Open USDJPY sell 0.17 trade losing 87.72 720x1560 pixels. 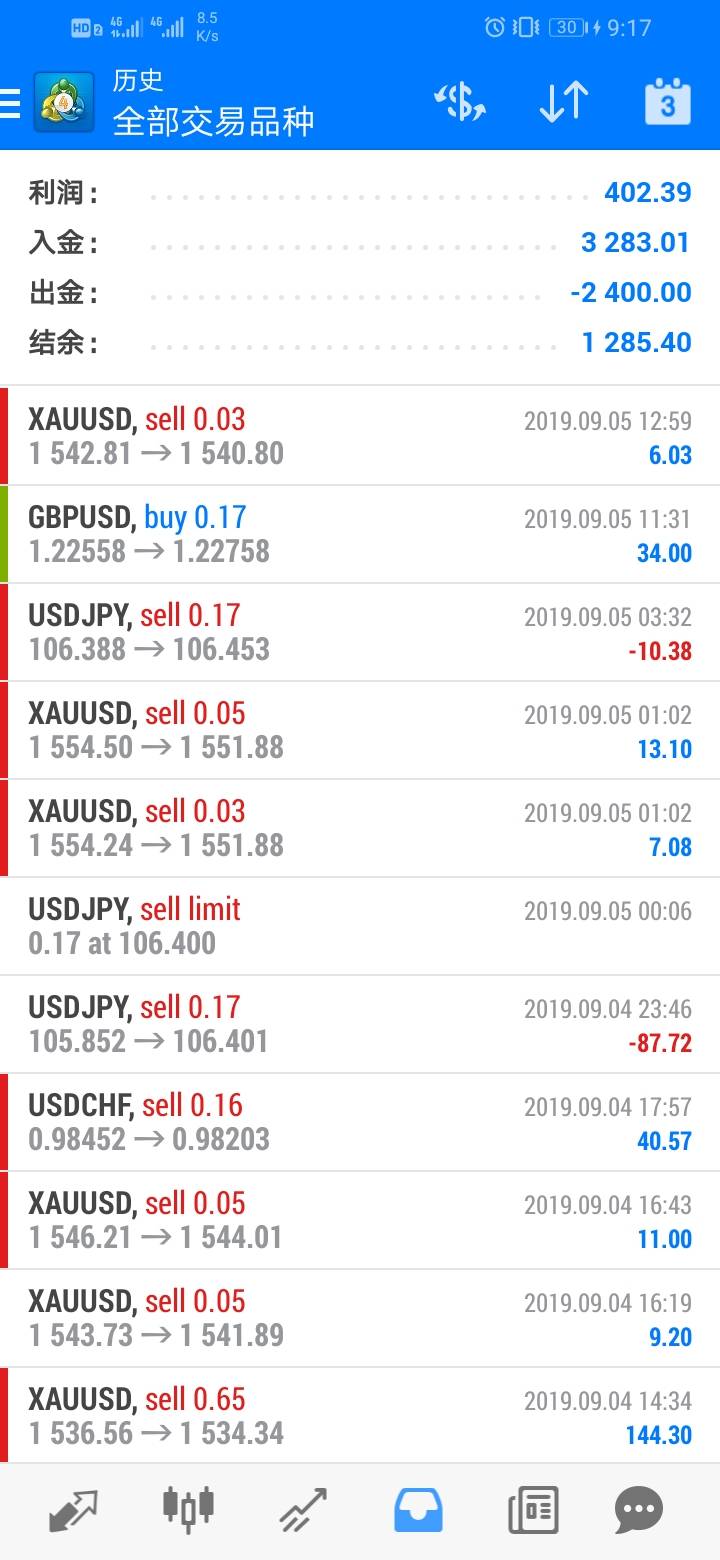[360, 1024]
